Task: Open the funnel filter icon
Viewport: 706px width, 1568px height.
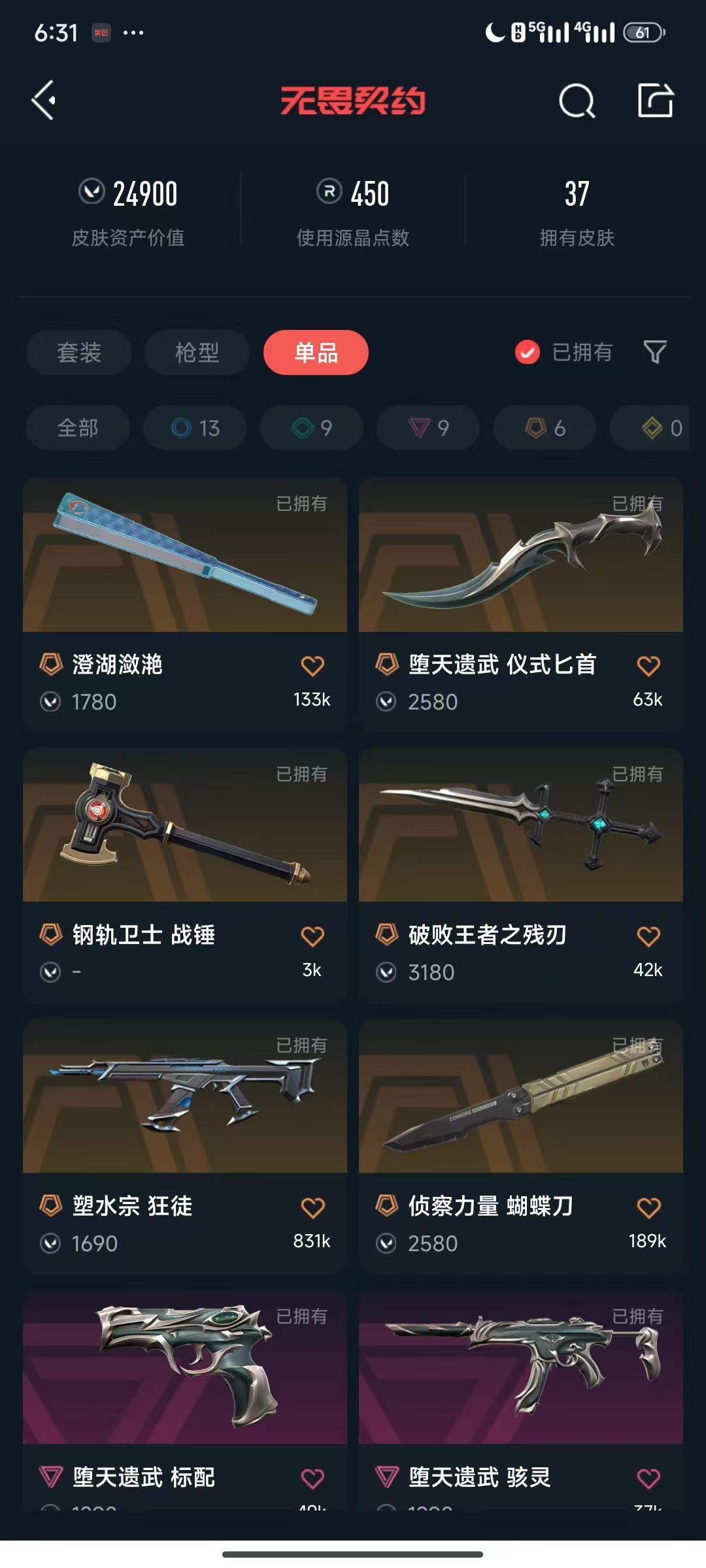Action: 655,353
